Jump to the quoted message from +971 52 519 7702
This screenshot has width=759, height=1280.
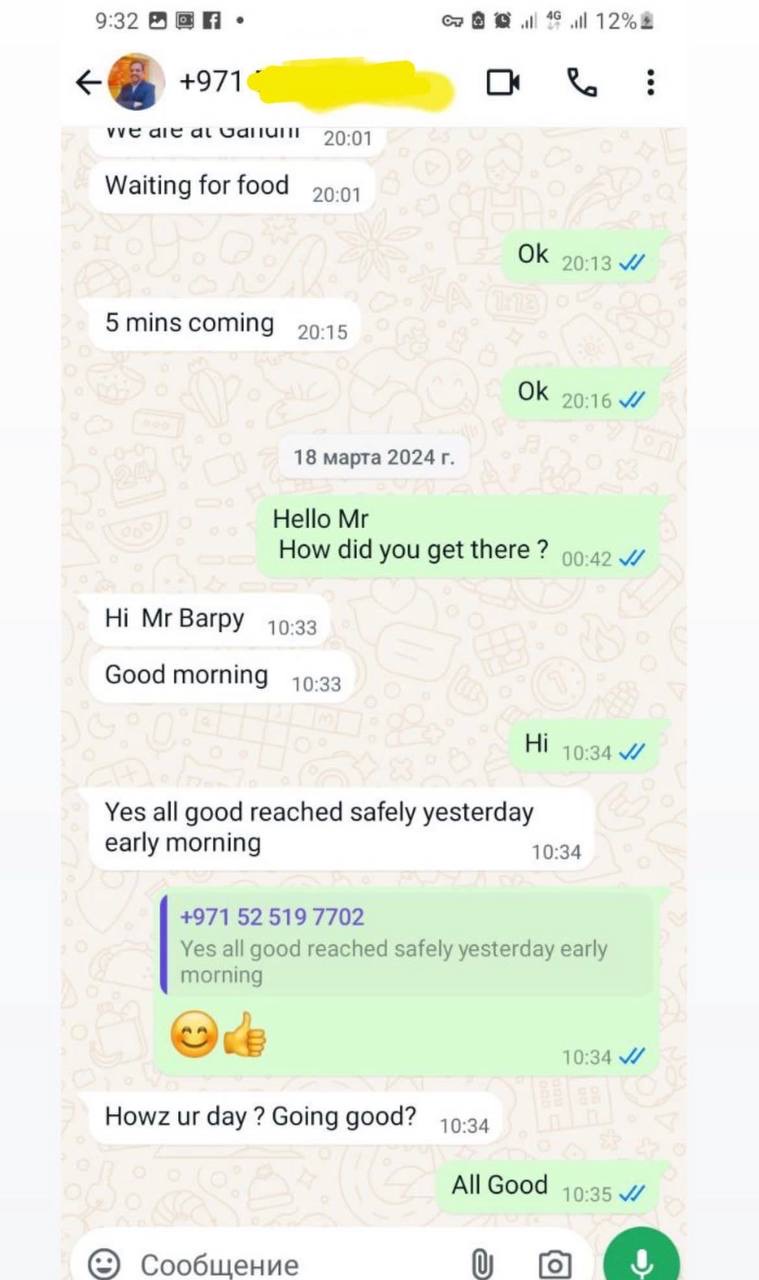[x=405, y=945]
